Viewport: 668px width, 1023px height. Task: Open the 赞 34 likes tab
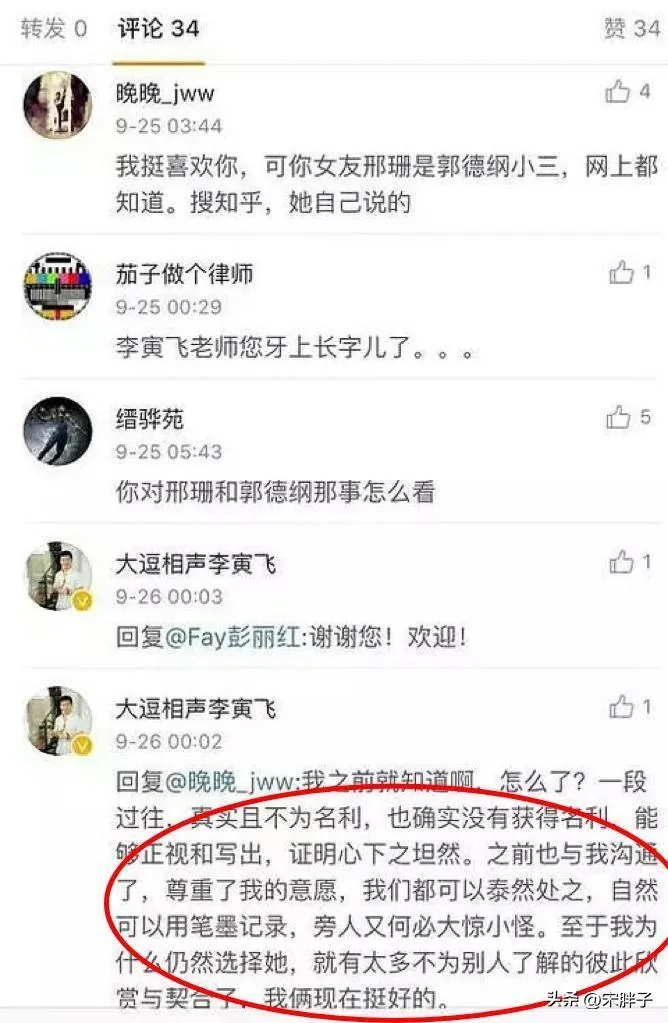point(631,29)
